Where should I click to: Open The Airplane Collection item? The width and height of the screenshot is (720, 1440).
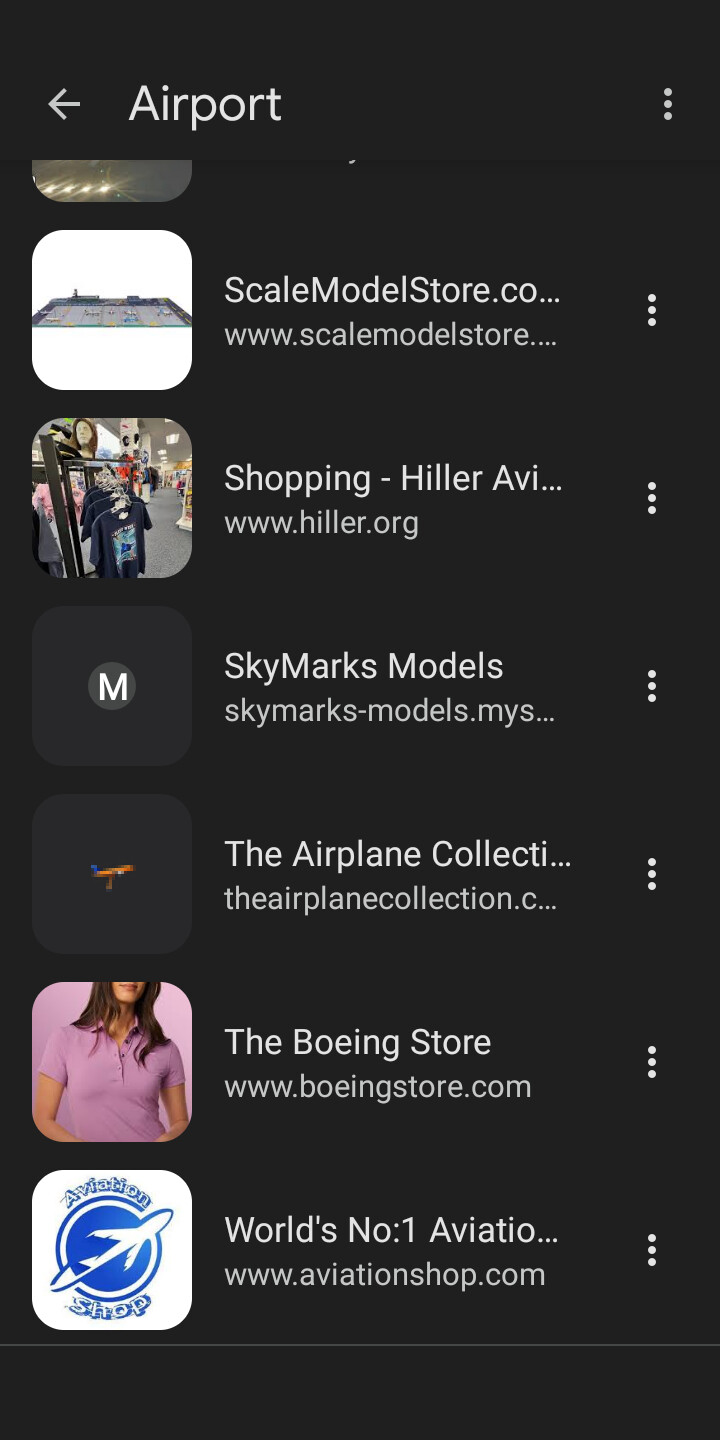point(392,874)
